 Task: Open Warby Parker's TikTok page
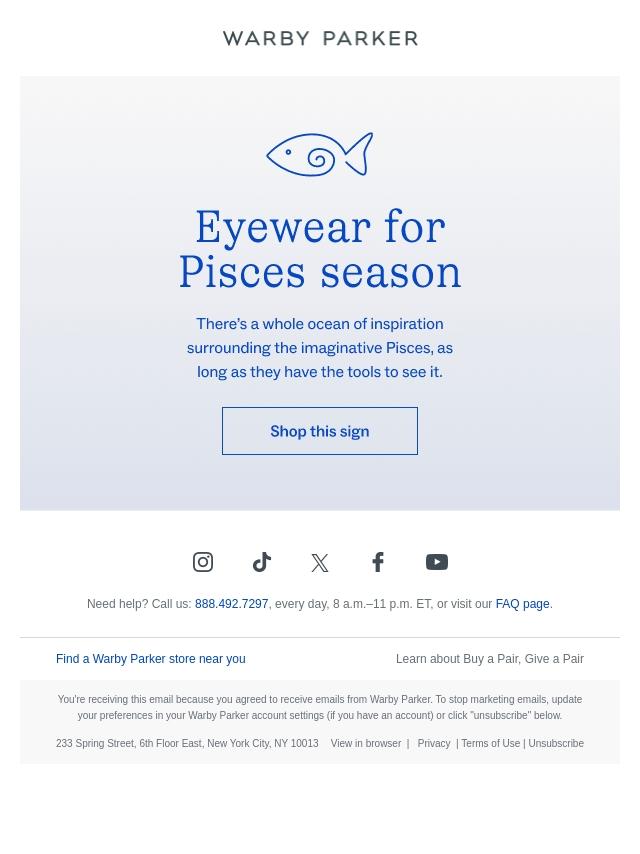pos(262,562)
